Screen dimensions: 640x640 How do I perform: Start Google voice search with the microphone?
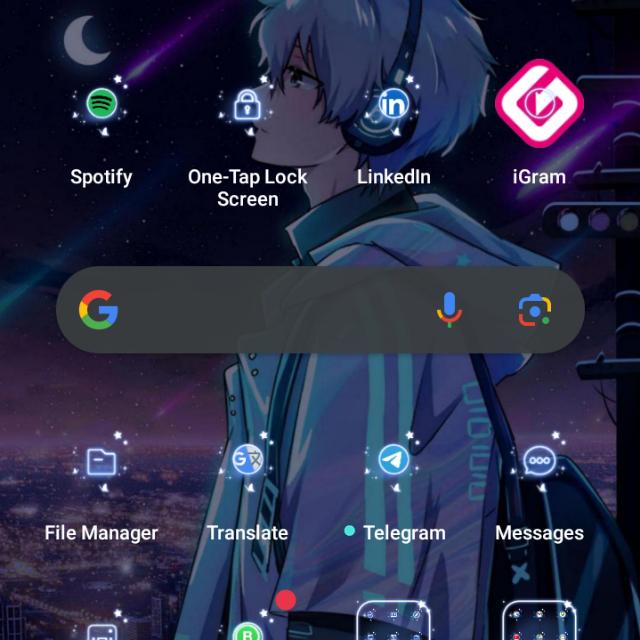pyautogui.click(x=450, y=311)
